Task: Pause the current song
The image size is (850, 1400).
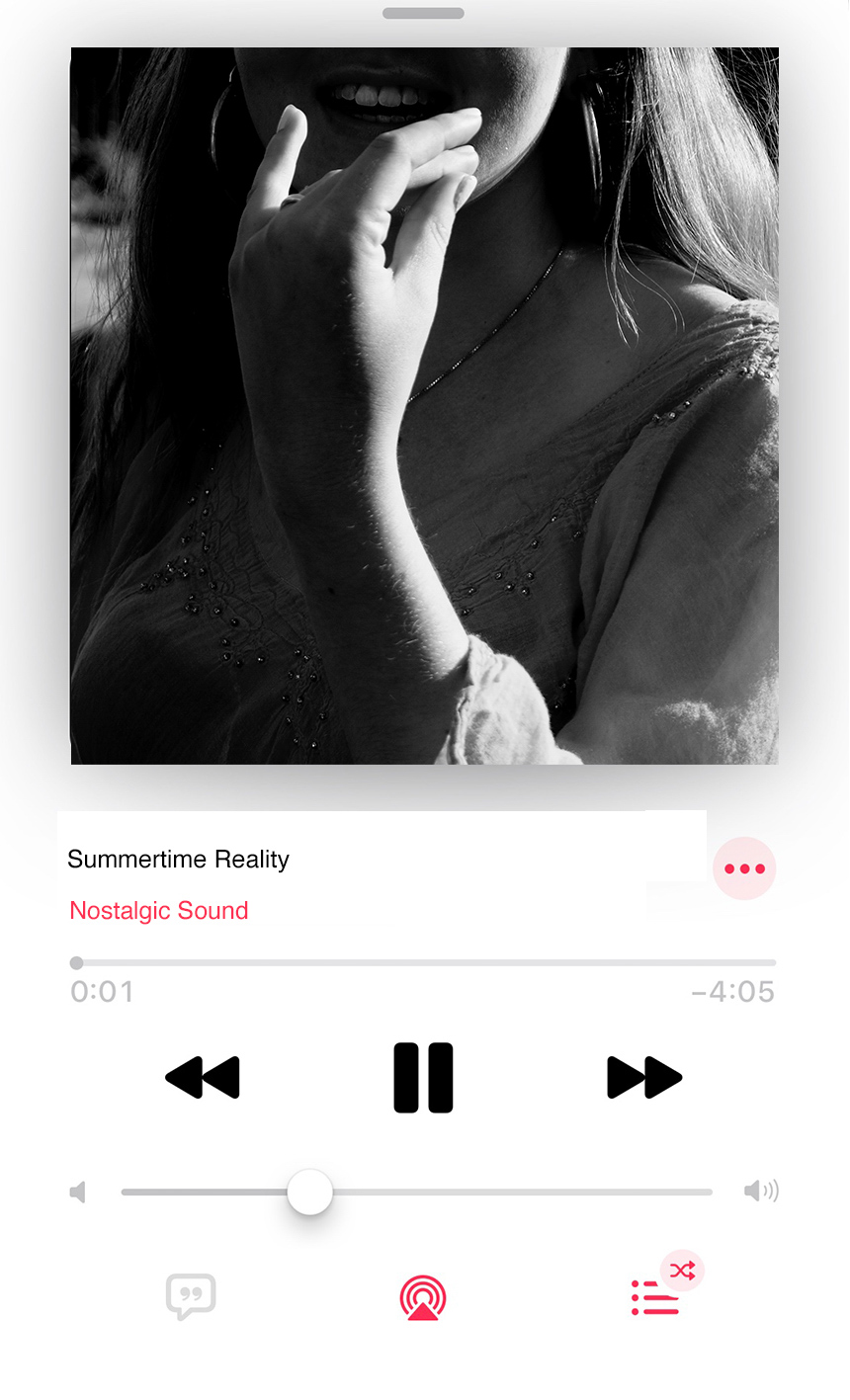Action: coord(423,1077)
